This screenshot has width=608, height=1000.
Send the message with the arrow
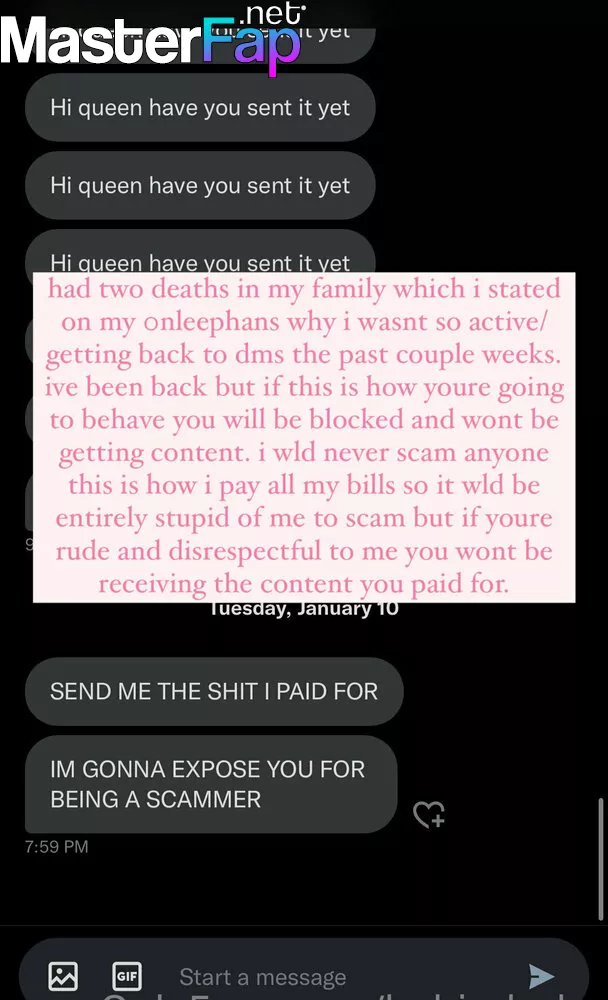tap(542, 976)
